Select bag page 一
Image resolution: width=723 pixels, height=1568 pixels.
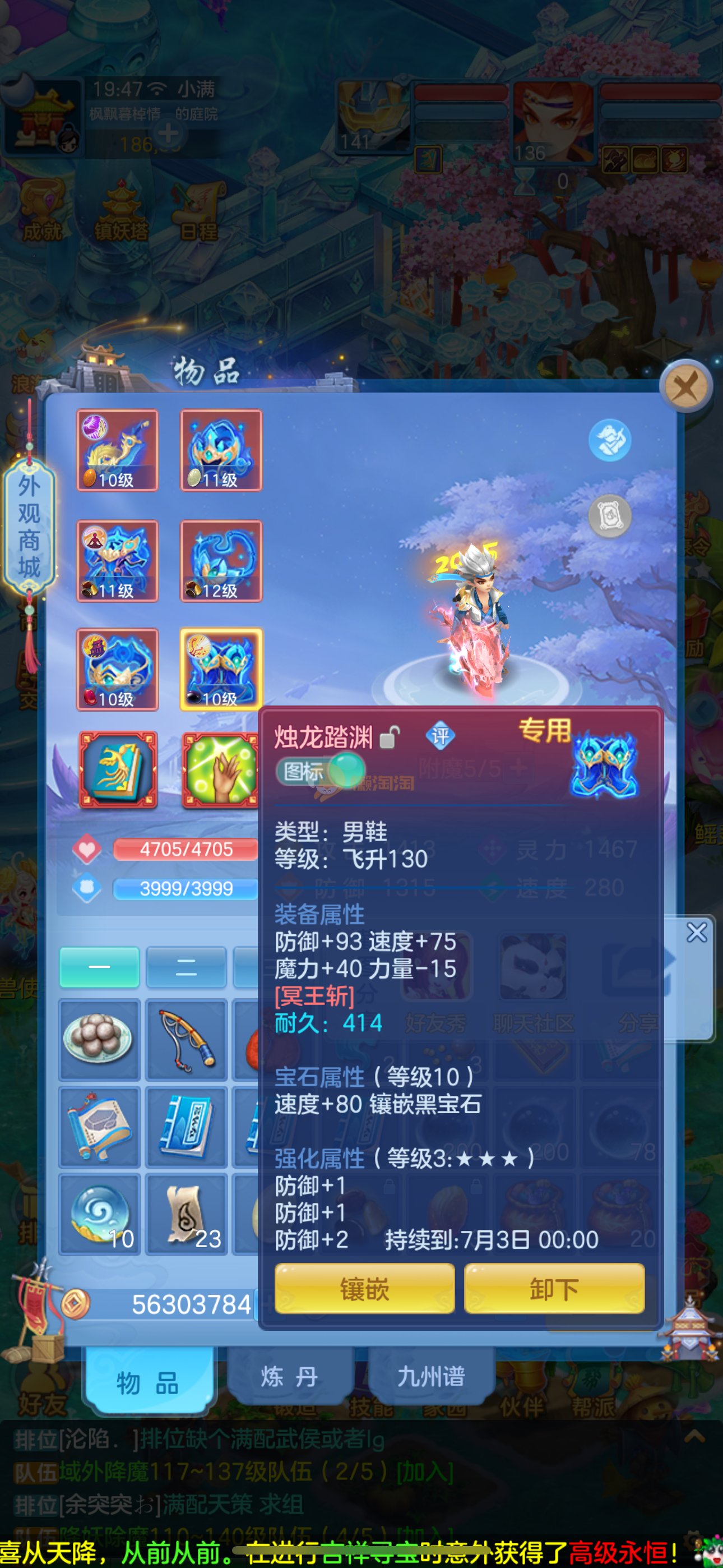[x=99, y=967]
